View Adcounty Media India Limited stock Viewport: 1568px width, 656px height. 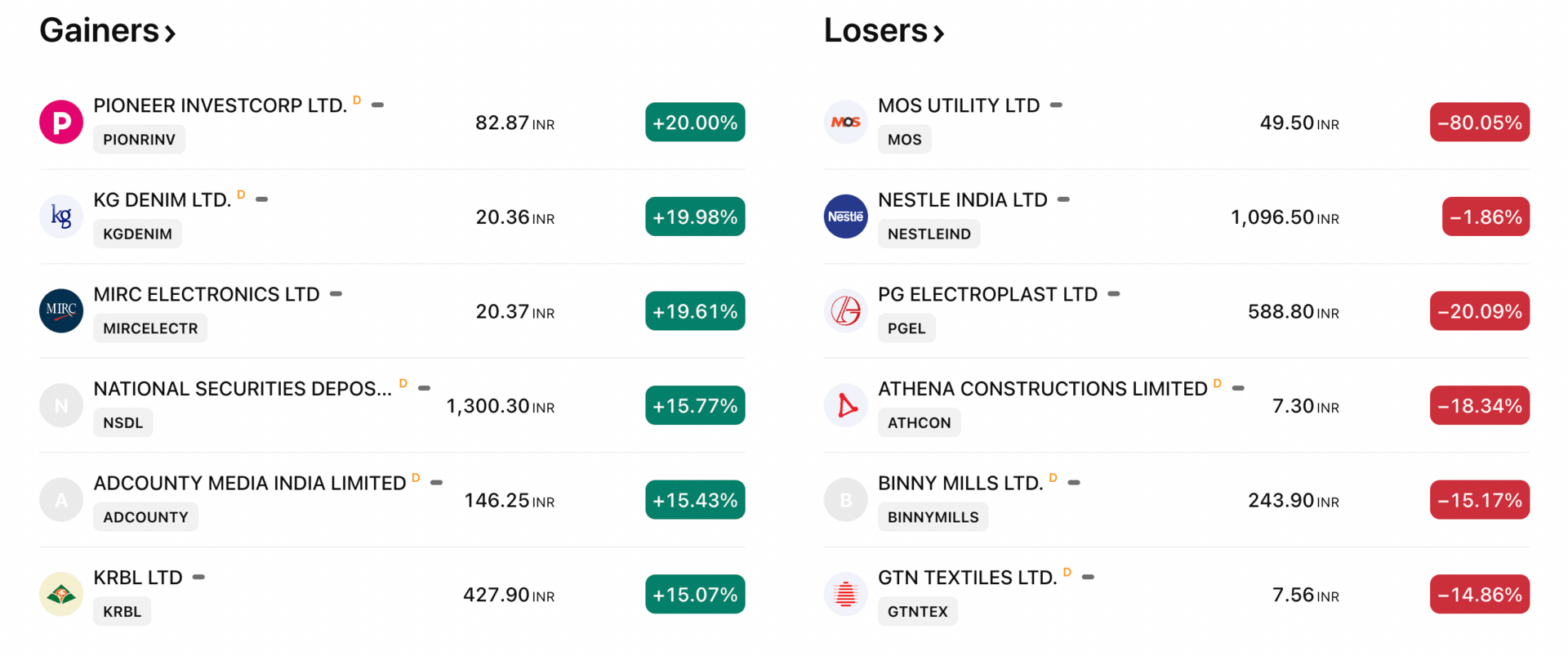point(249,484)
